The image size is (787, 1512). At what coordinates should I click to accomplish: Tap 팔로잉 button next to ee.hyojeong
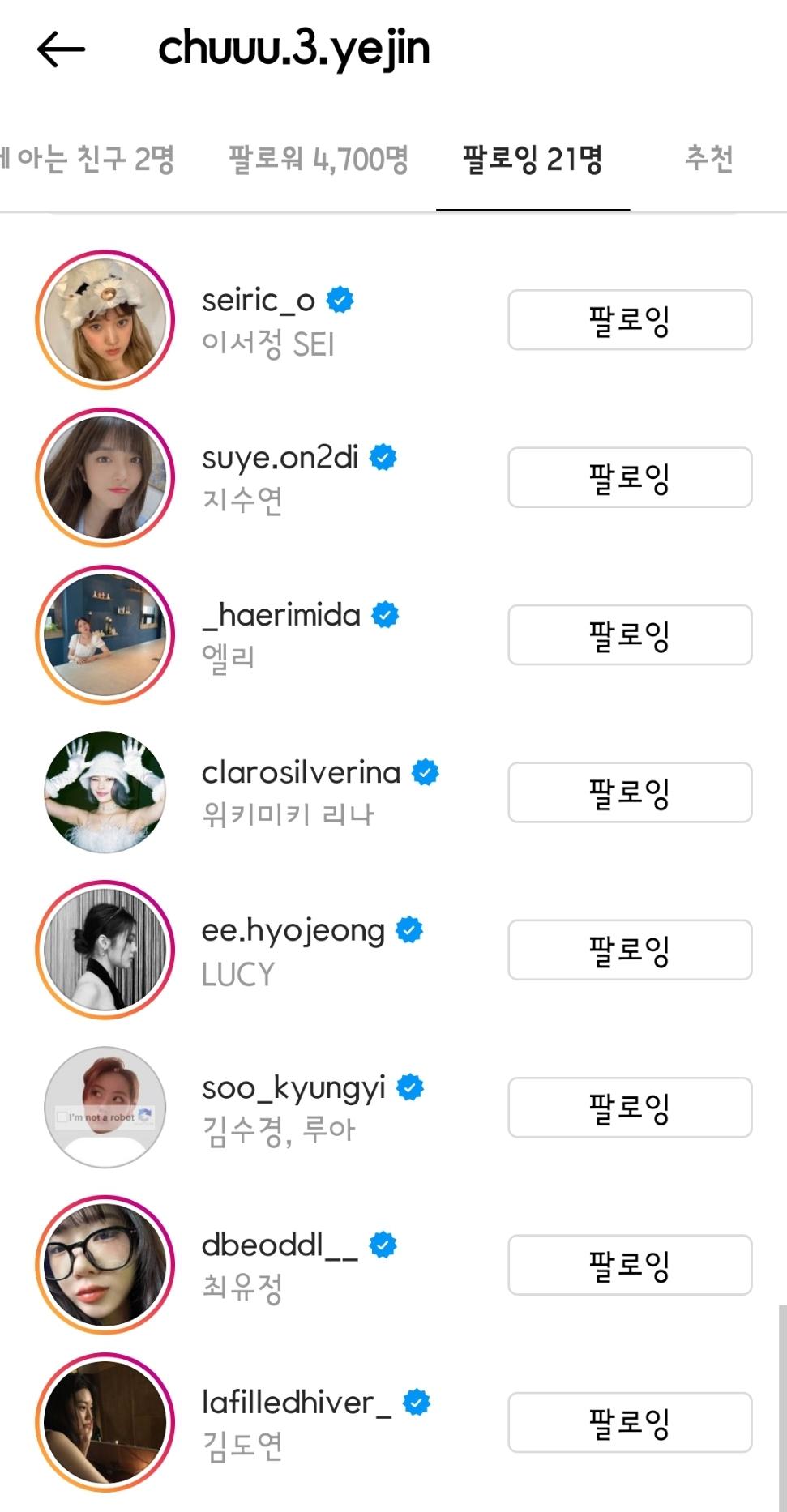pyautogui.click(x=630, y=950)
